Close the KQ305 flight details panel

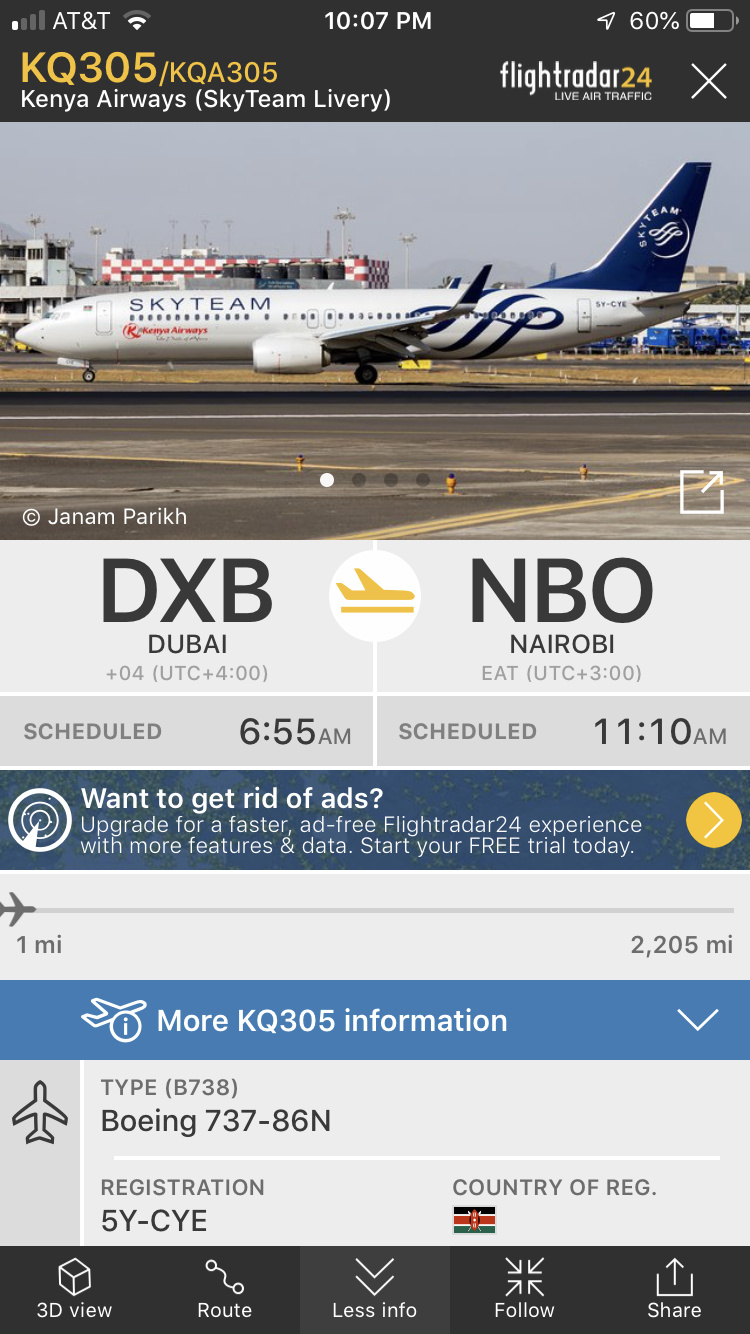708,81
